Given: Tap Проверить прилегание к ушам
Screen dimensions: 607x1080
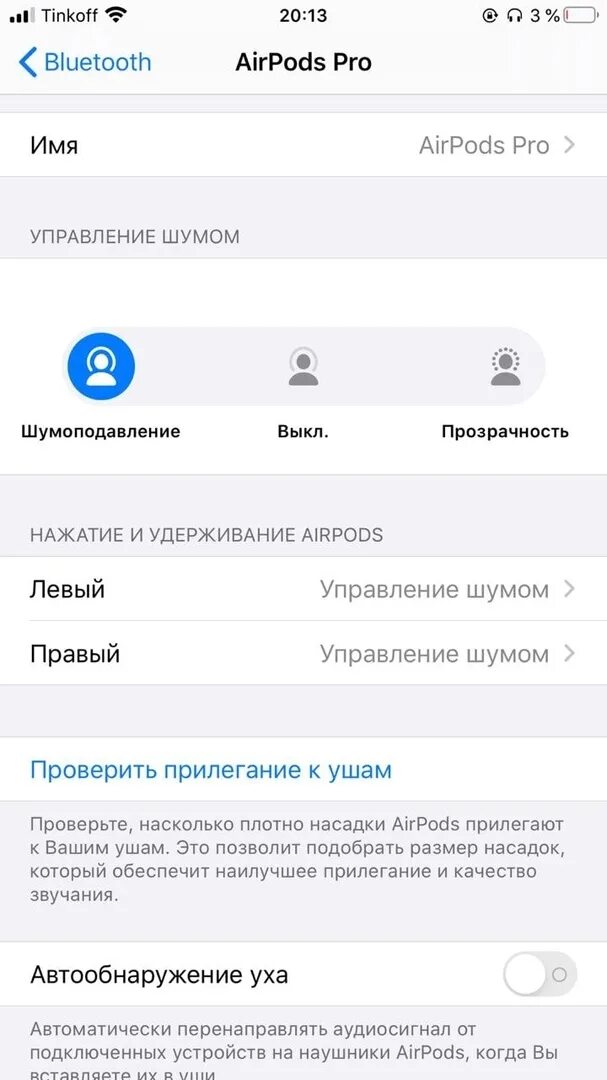Looking at the screenshot, I should [211, 770].
